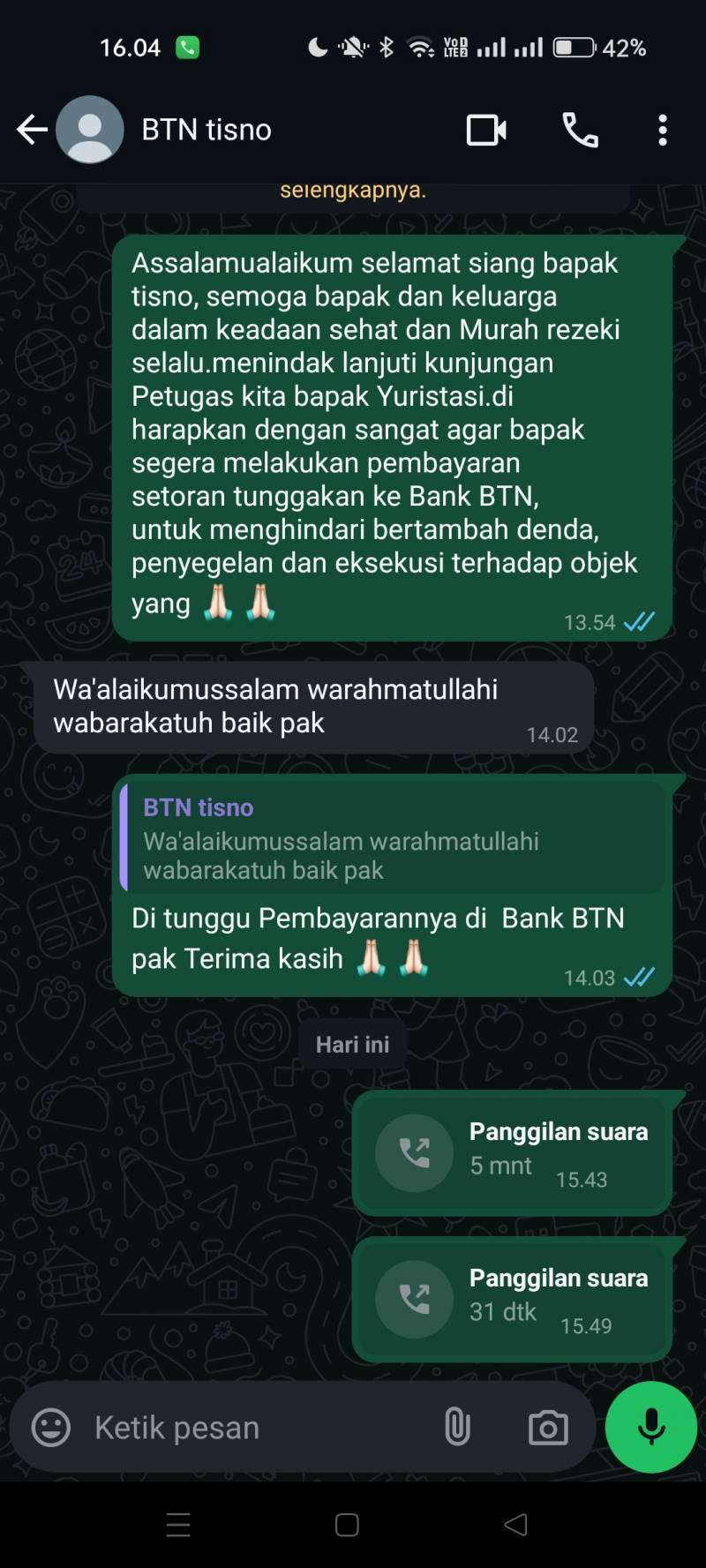This screenshot has height=1568, width=706.
Task: Attach a file with the paperclip
Action: tap(457, 1427)
